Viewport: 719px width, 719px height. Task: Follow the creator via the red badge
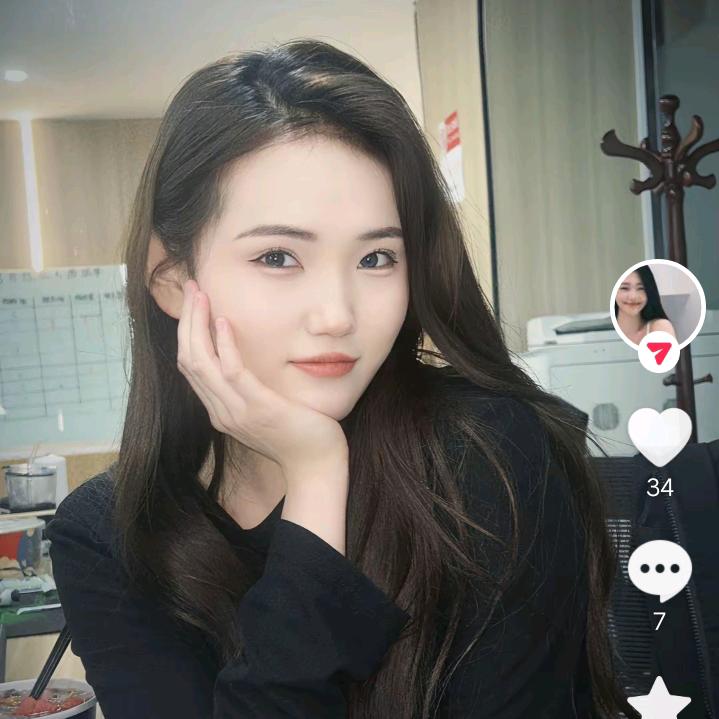[659, 352]
